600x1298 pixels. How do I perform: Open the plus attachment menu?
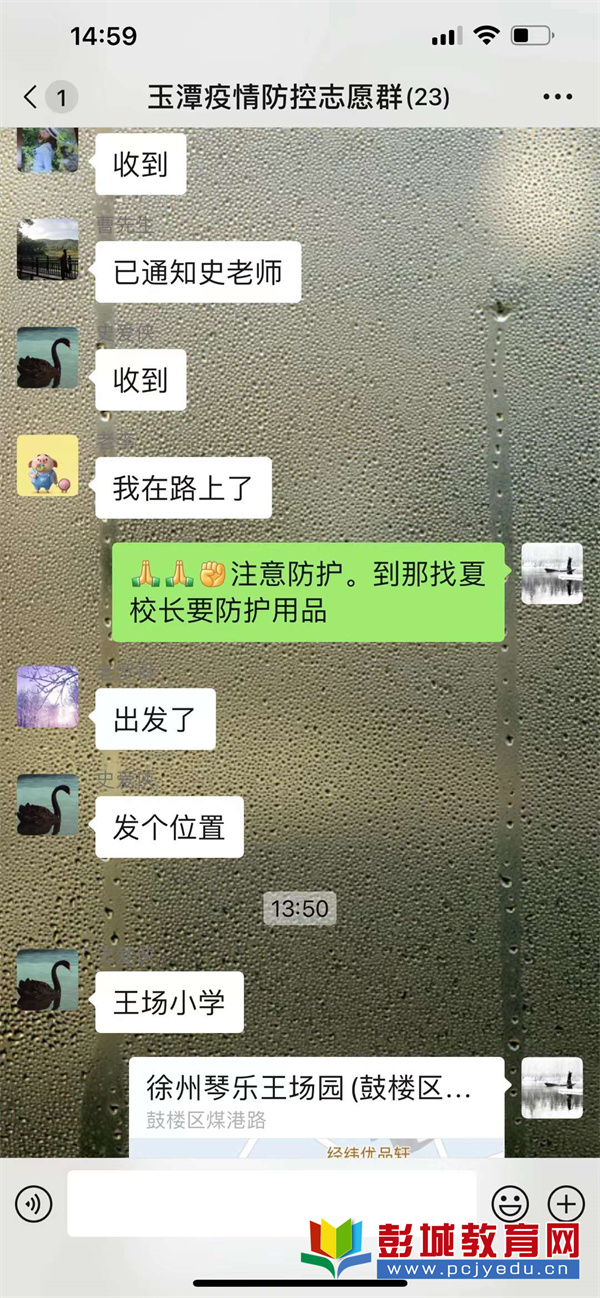click(567, 1203)
